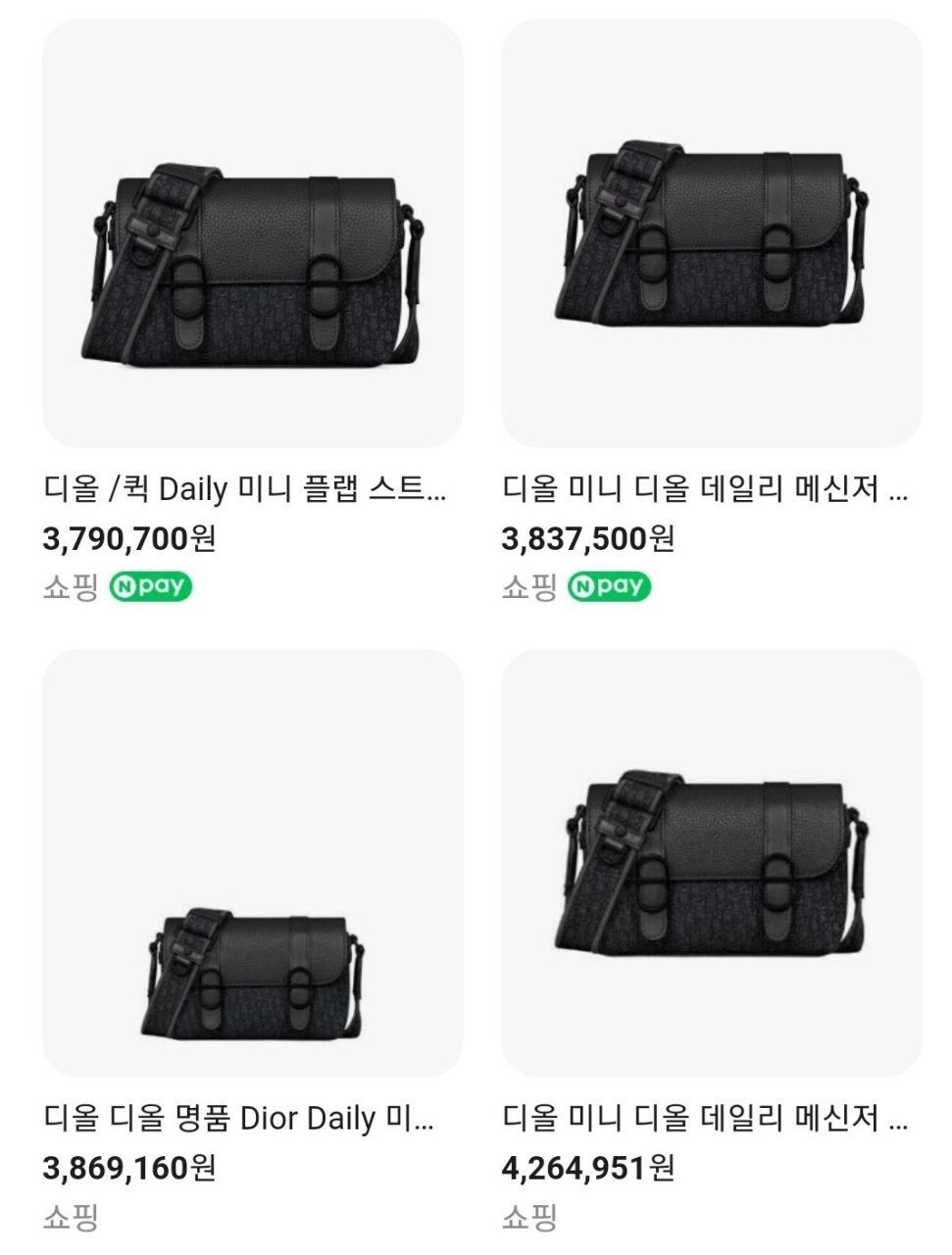This screenshot has width=952, height=1255.
Task: Open the 4,264,951원 Dior messenger bag card
Action: 711,863
